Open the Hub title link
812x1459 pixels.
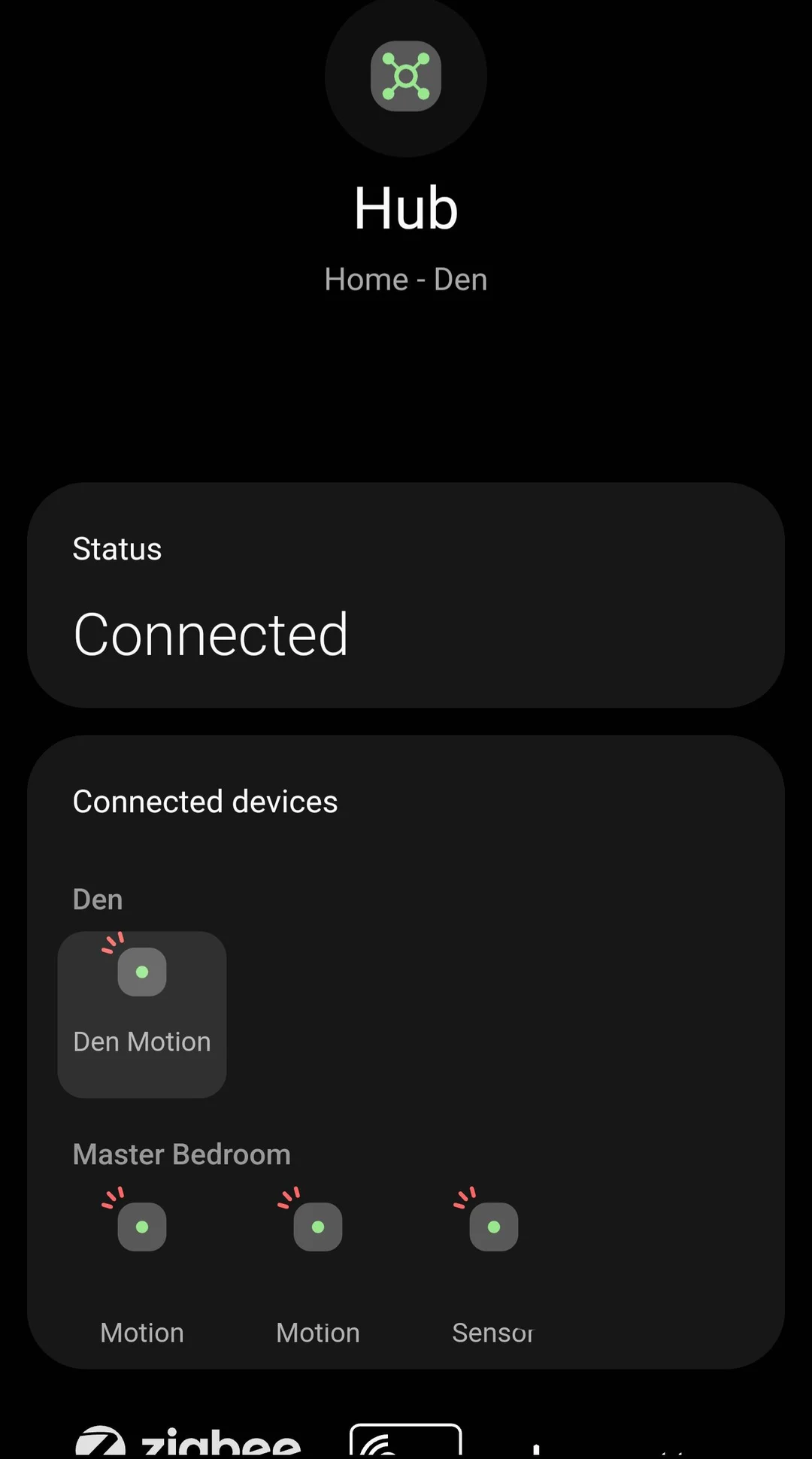(x=406, y=208)
